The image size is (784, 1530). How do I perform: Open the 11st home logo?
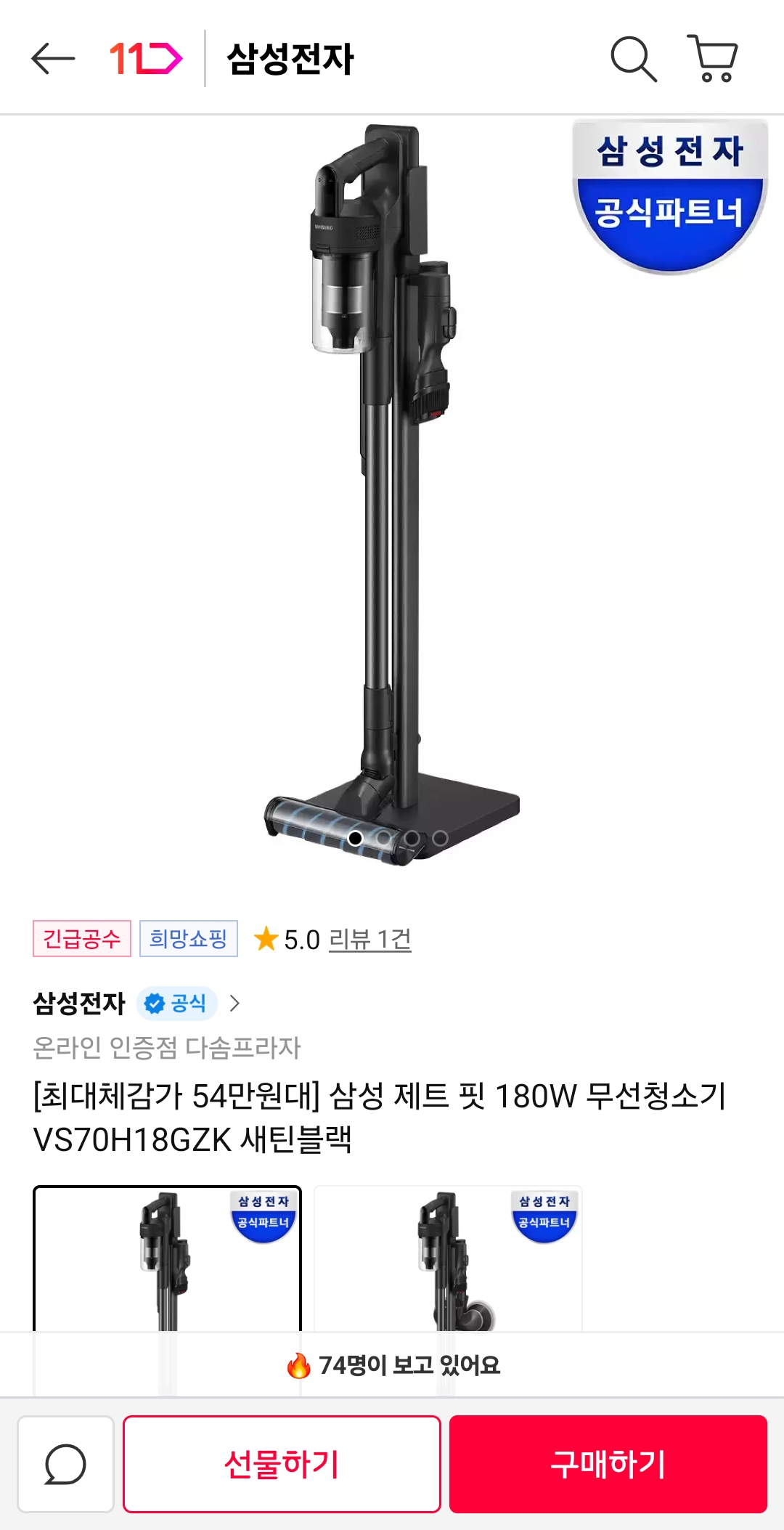(146, 59)
